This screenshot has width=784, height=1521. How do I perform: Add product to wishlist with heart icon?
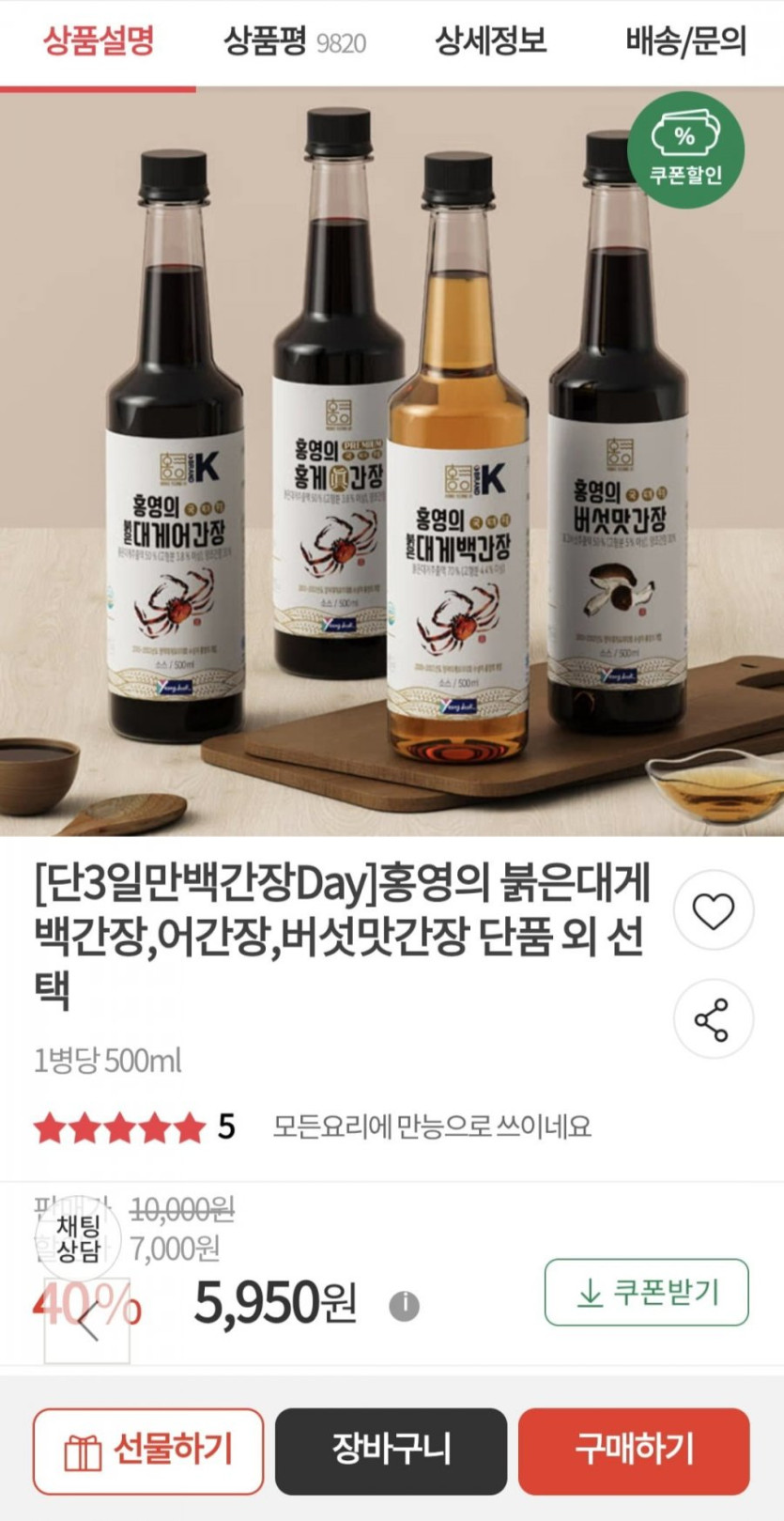[714, 909]
